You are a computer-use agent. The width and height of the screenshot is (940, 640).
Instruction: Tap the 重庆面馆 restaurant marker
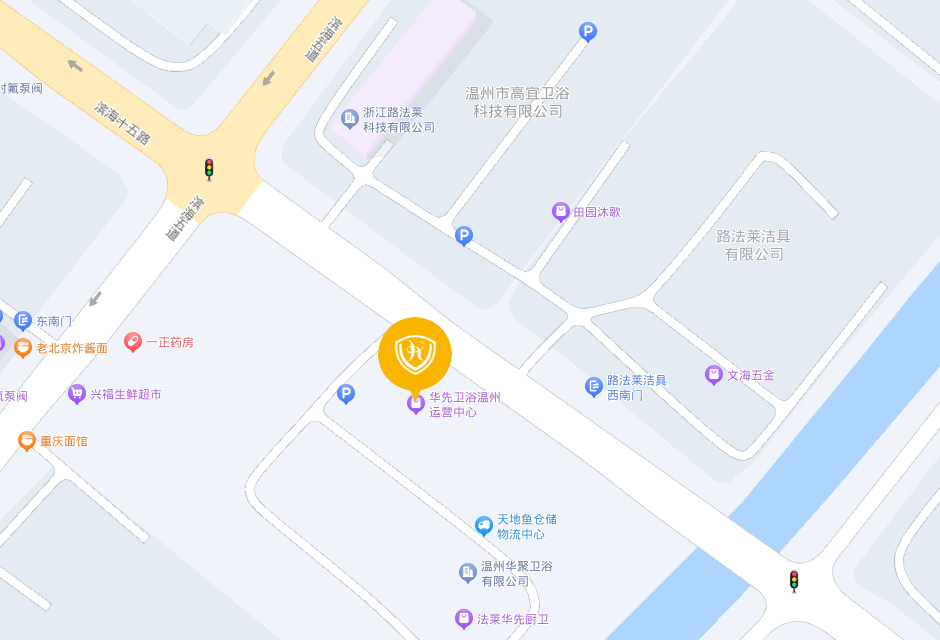pyautogui.click(x=27, y=441)
